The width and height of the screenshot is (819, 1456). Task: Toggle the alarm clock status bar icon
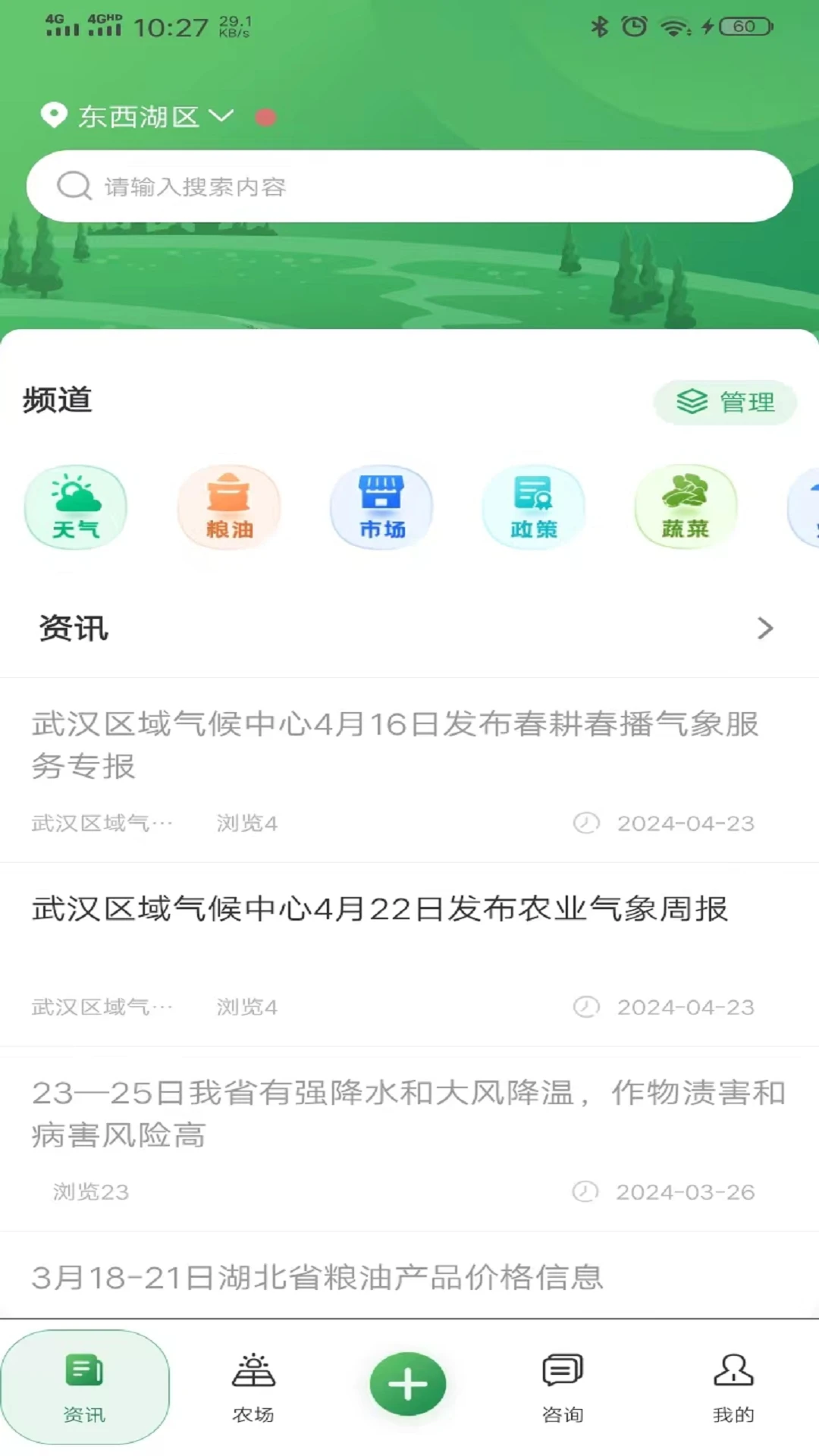(x=633, y=25)
